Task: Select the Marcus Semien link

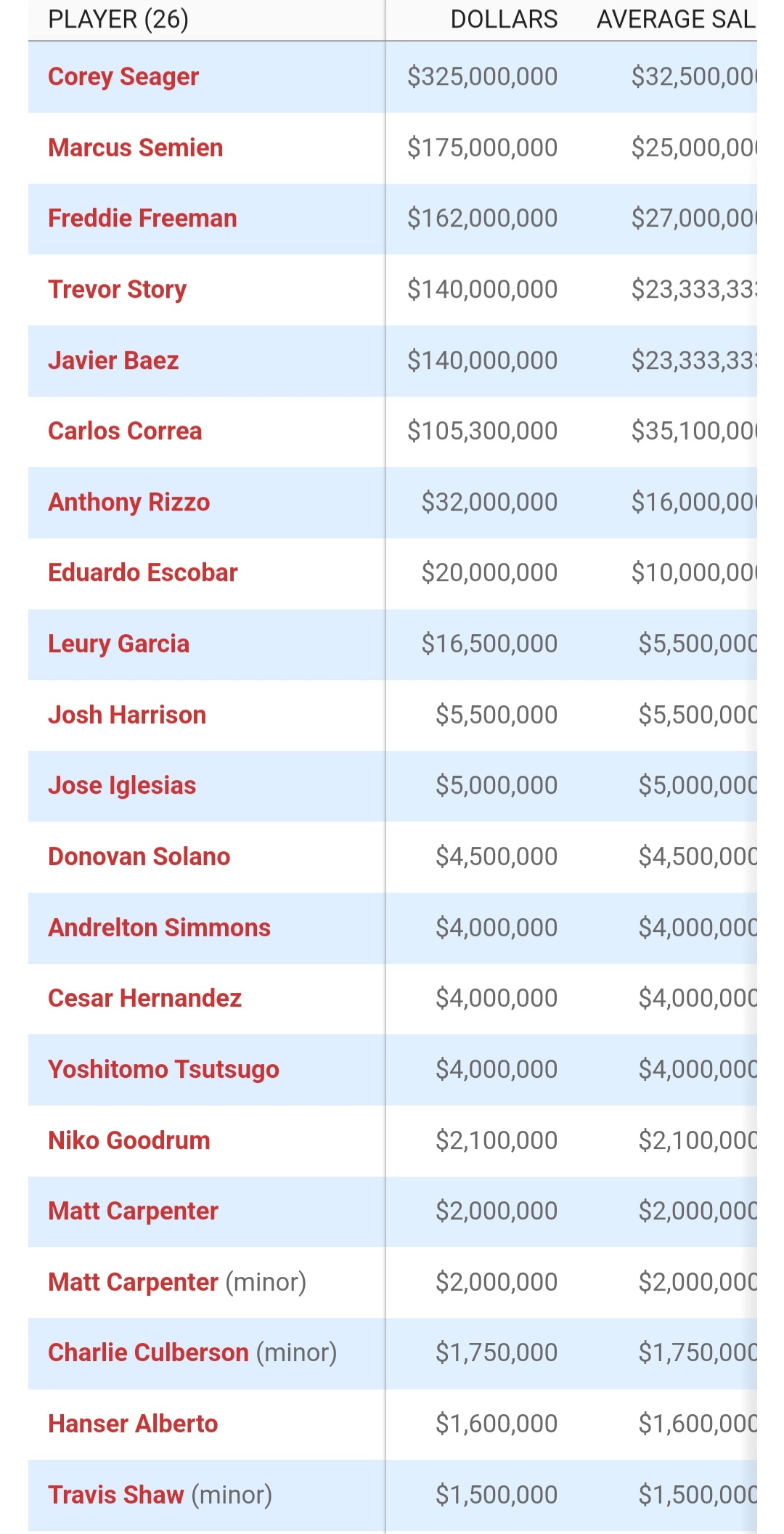Action: tap(136, 148)
